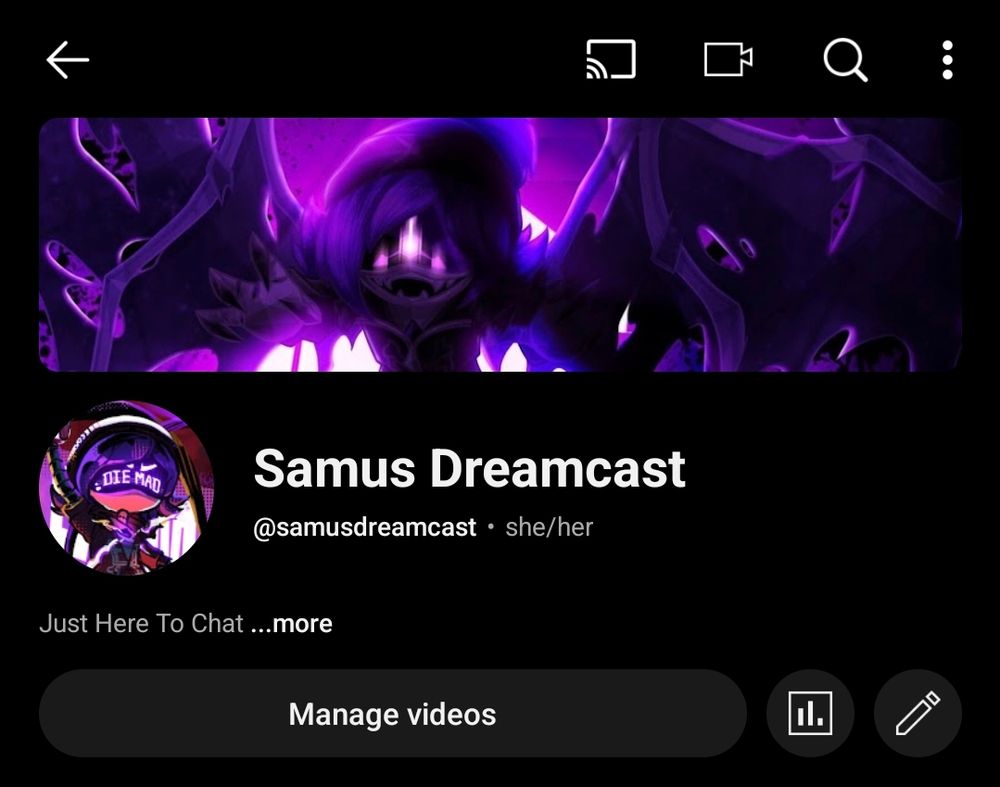Open the three-dot overflow menu
Viewport: 1000px width, 787px height.
coord(948,60)
